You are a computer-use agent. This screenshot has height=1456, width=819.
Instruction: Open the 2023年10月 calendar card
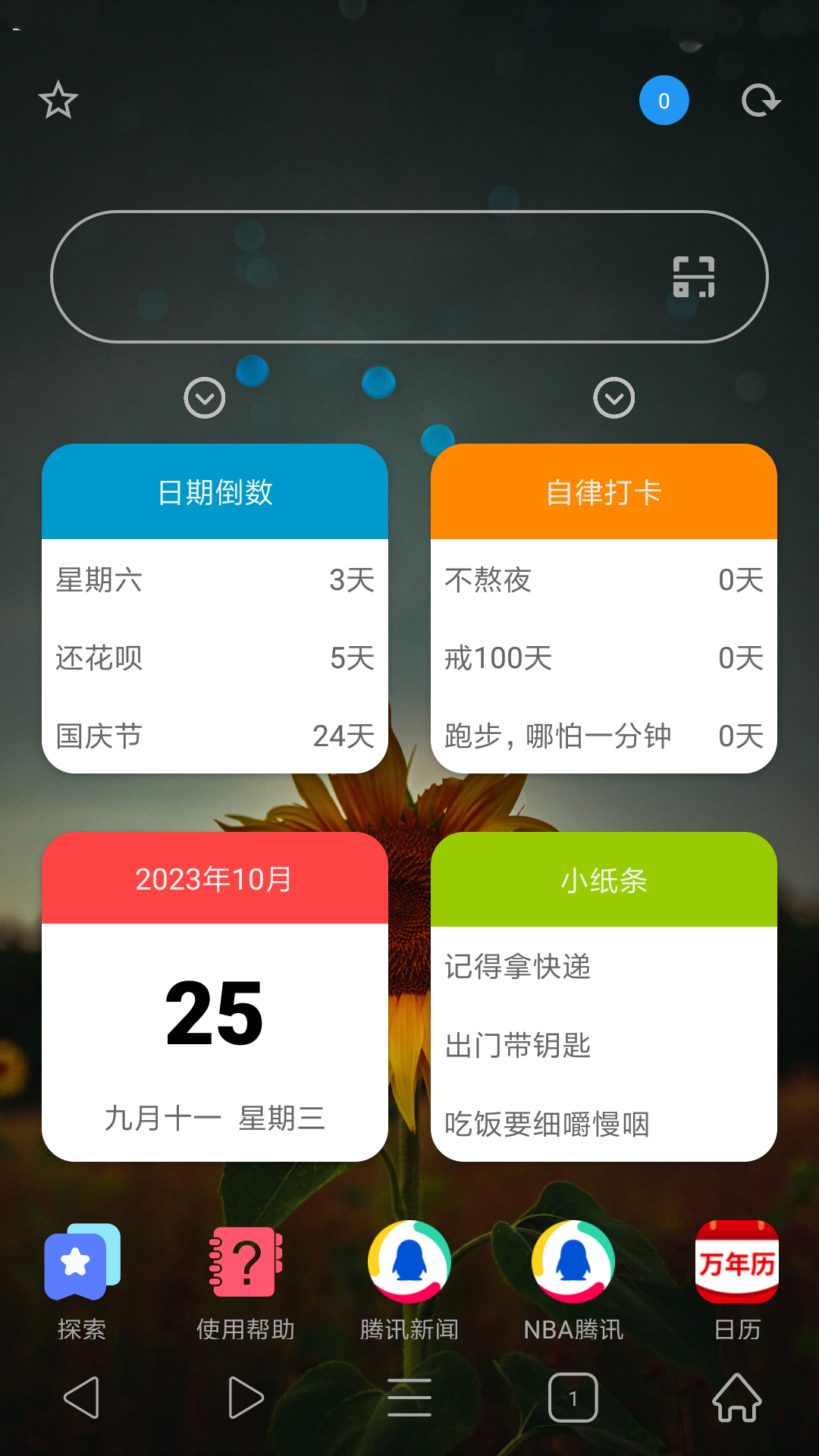[215, 880]
